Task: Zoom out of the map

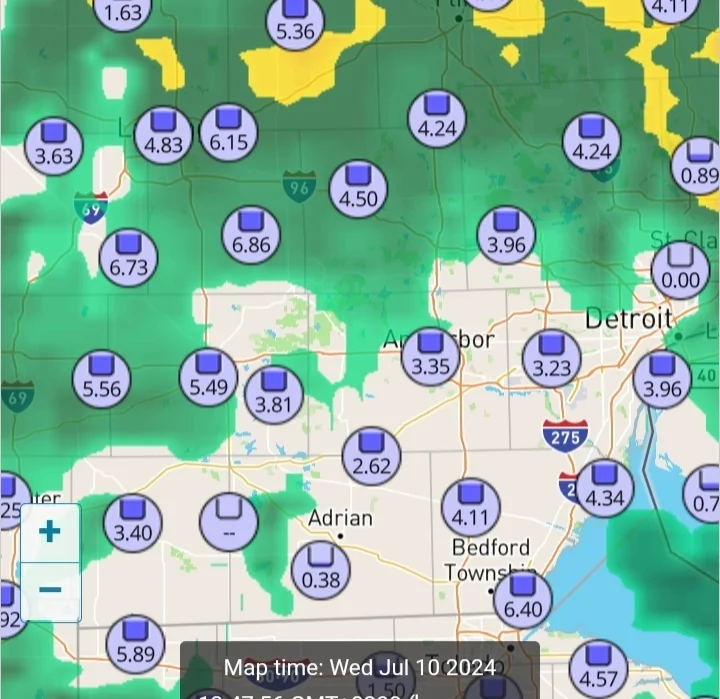Action: pyautogui.click(x=49, y=590)
